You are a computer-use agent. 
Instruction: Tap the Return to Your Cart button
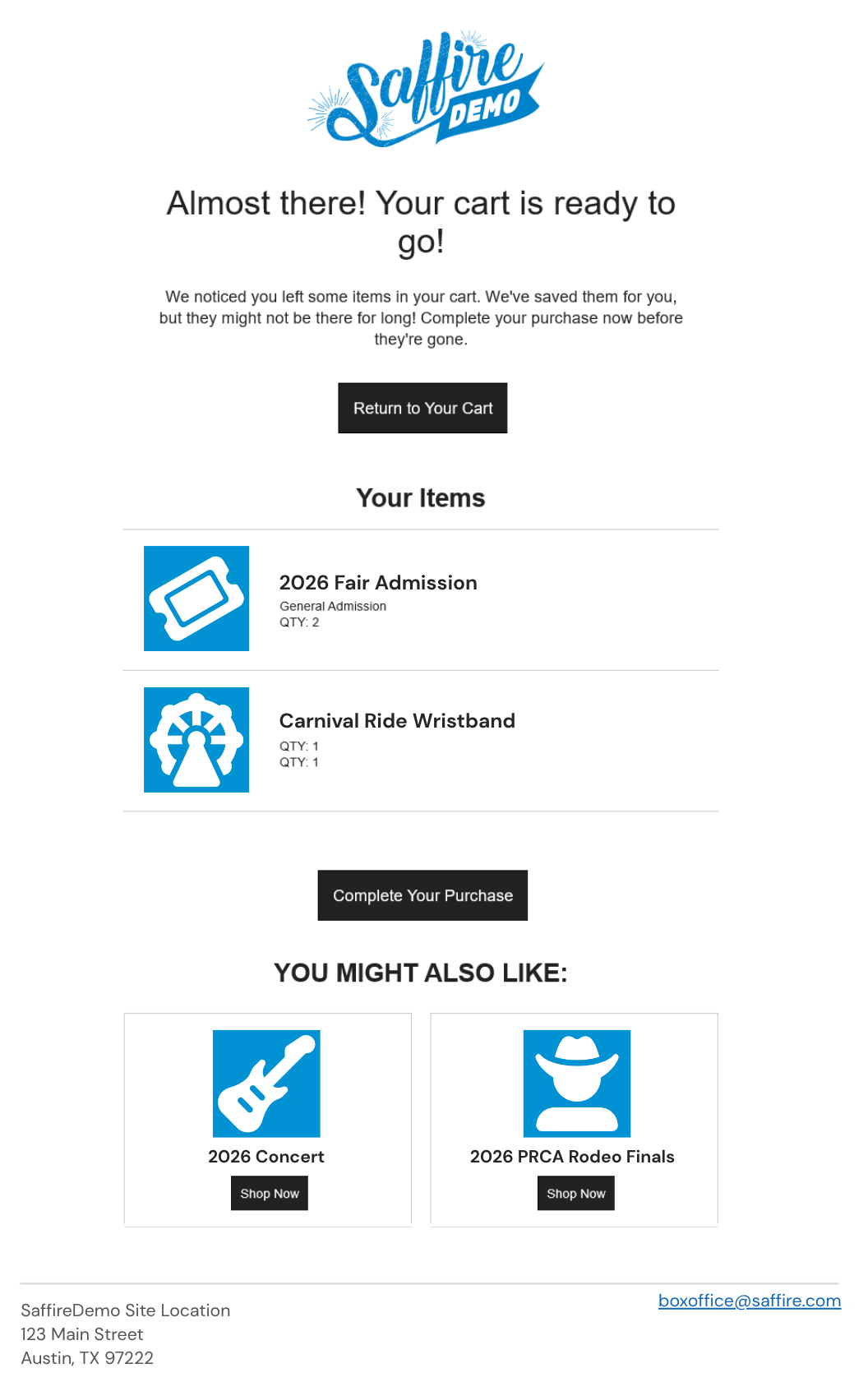click(x=422, y=408)
